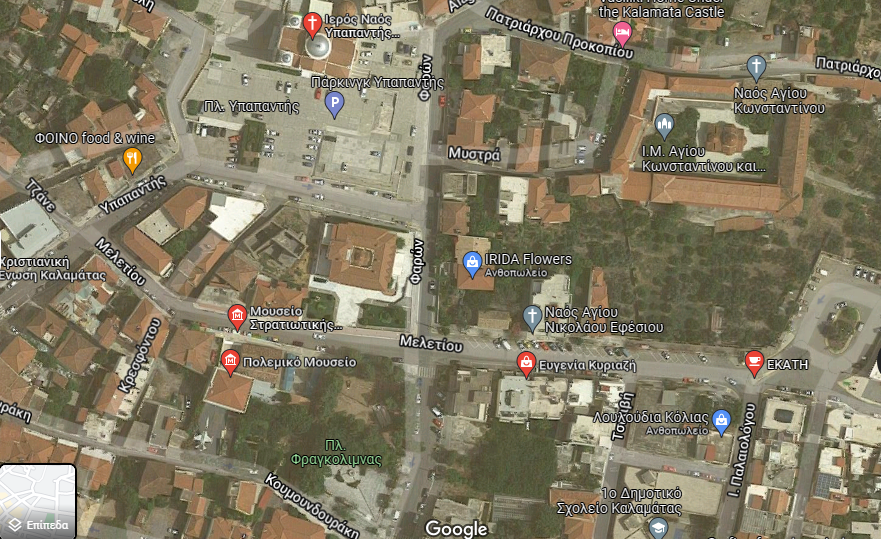
Task: Open the Ναός Αγίου Κωνσταντίνου marker
Action: tap(757, 67)
